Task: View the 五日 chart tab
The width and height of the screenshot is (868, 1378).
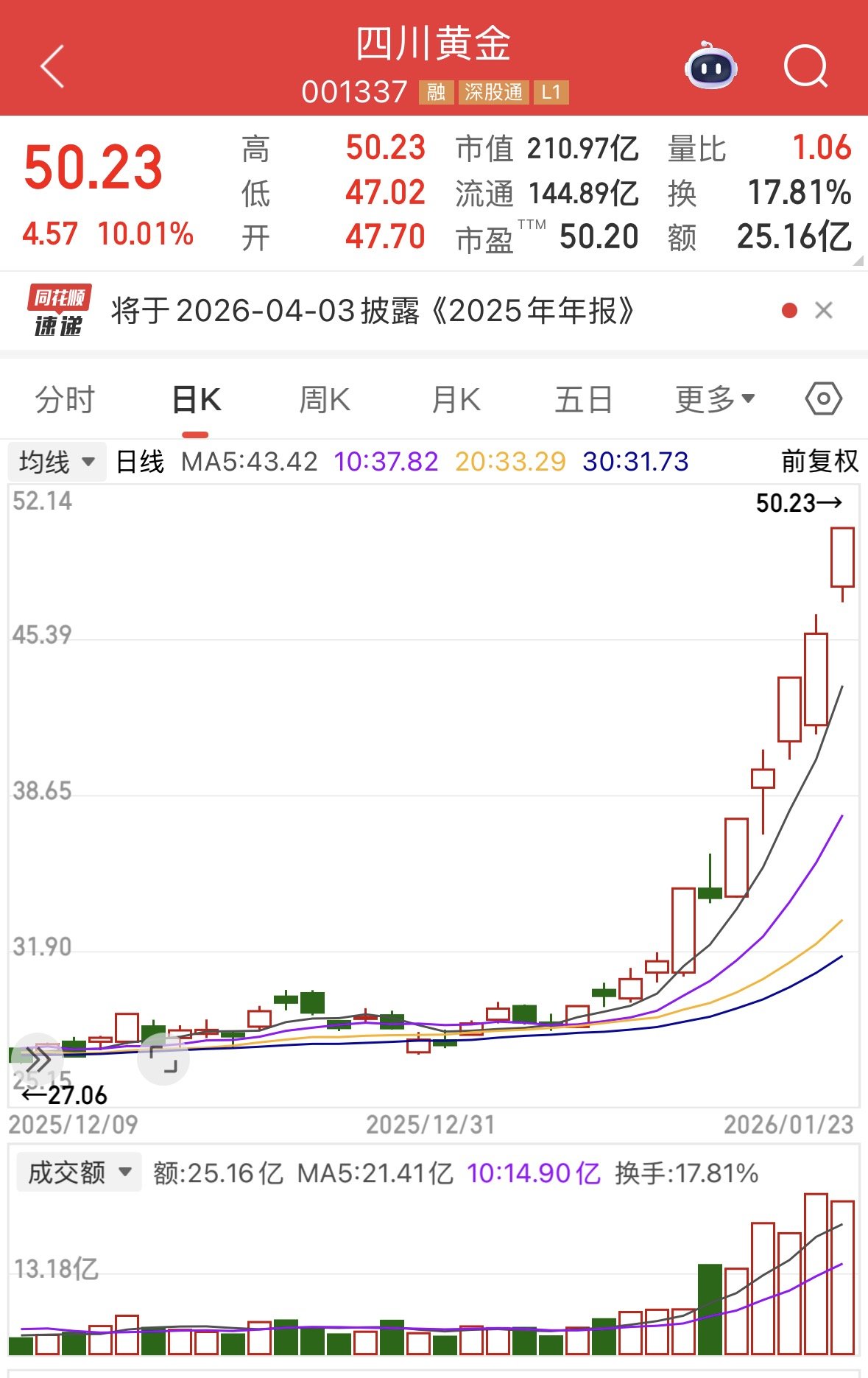Action: click(x=583, y=401)
